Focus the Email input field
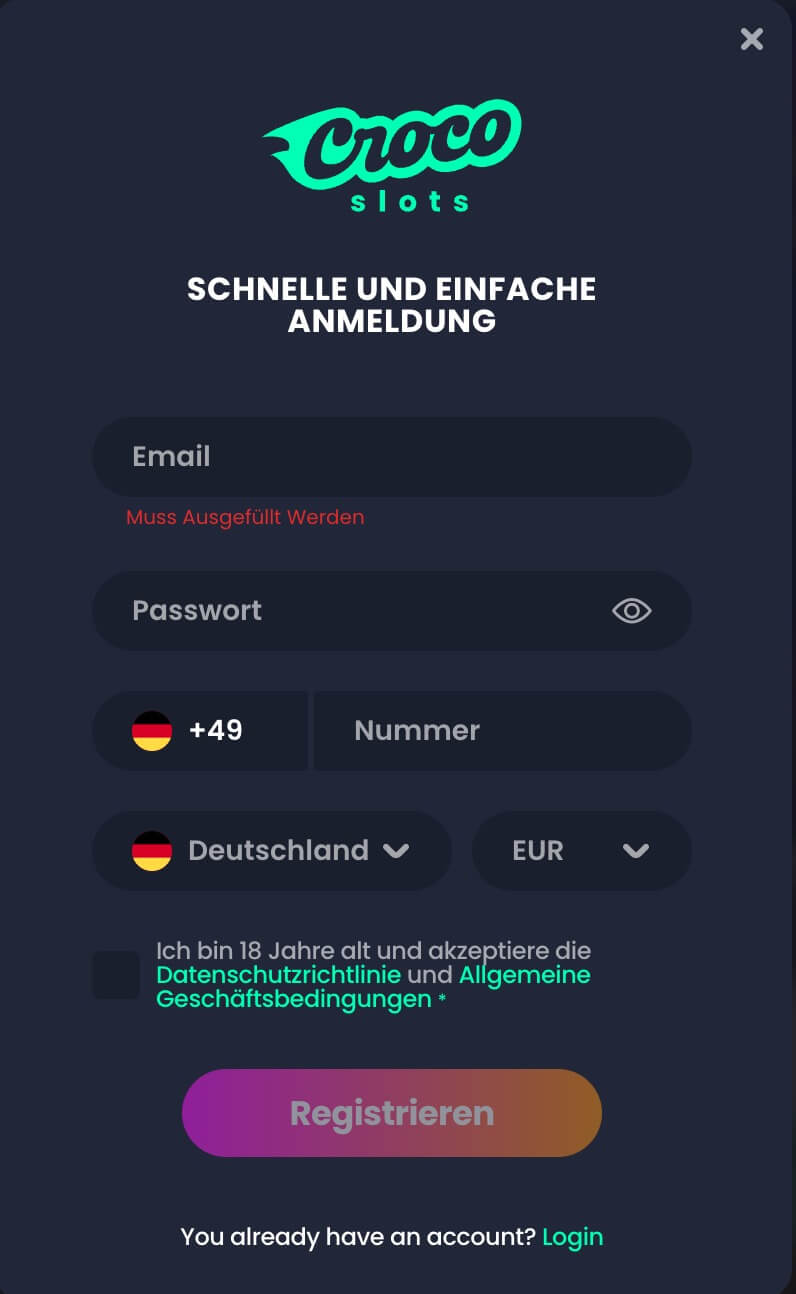Screen dimensions: 796x1294 point(391,457)
